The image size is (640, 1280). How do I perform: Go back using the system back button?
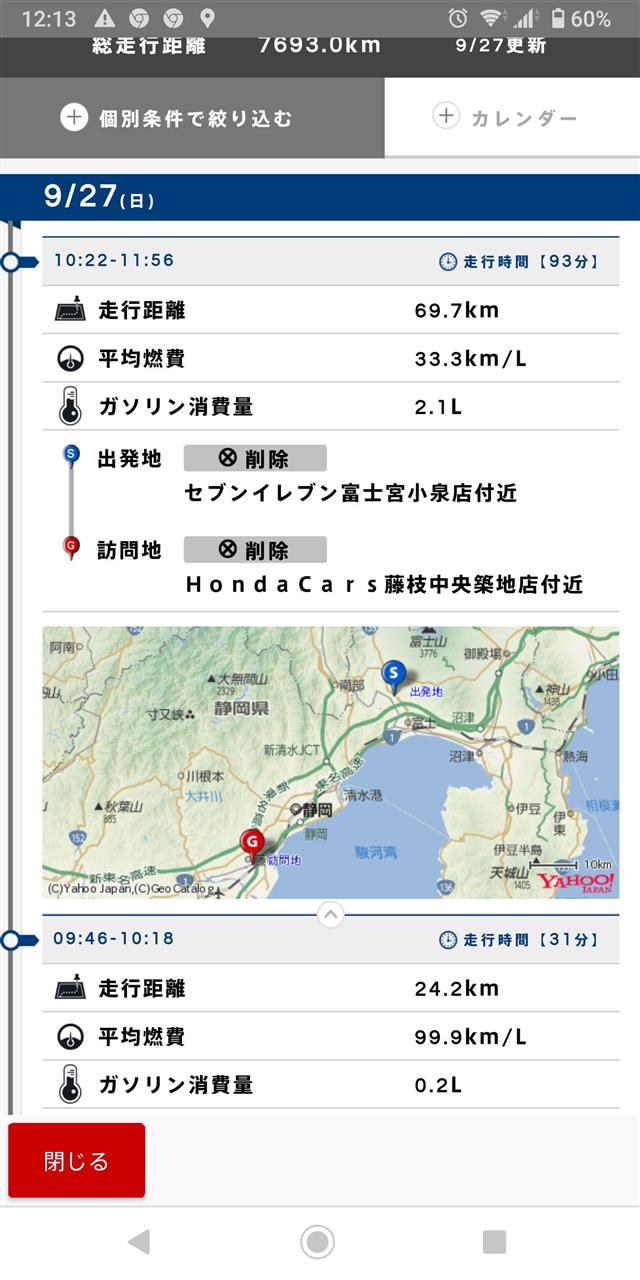coord(139,1242)
